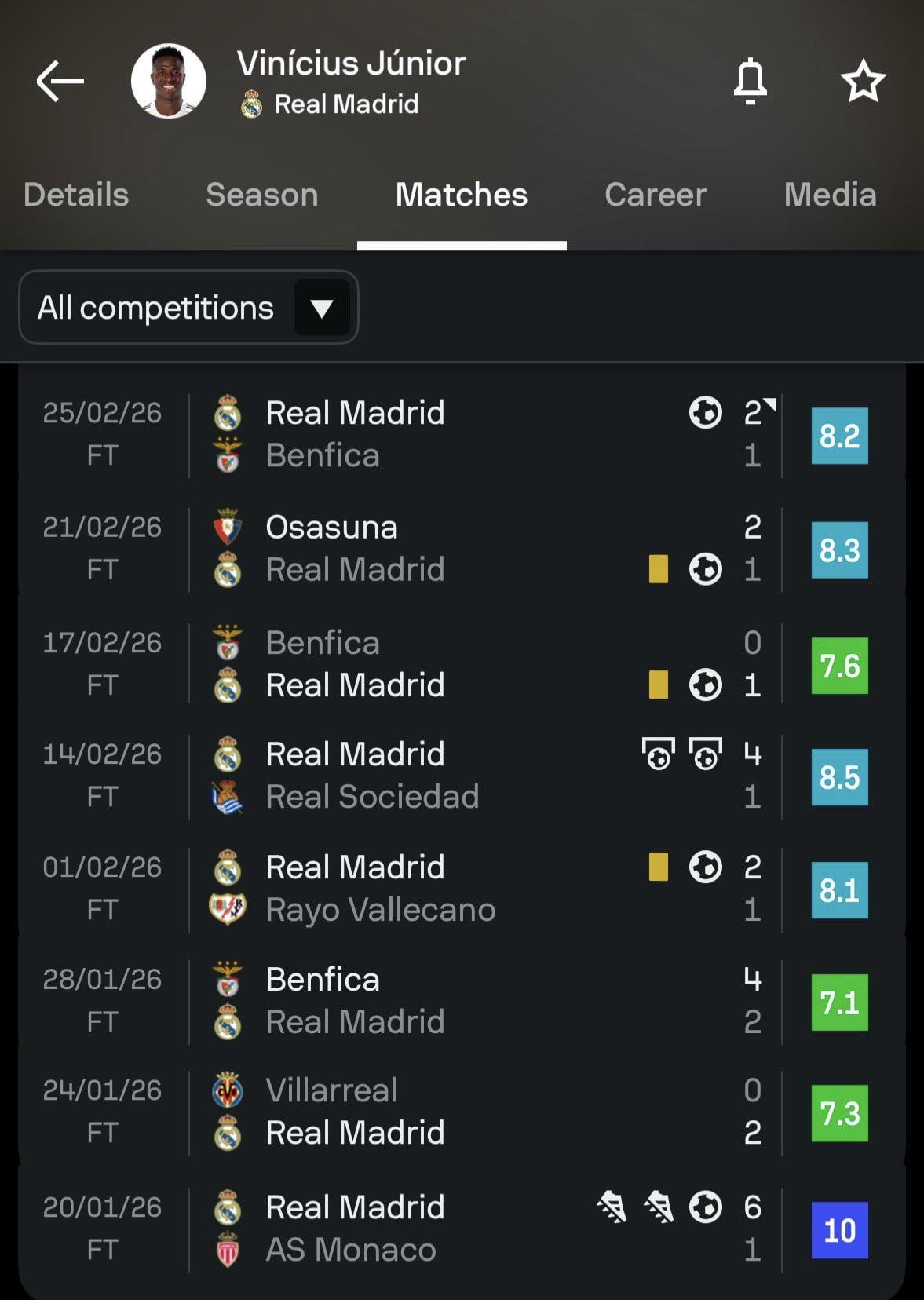Switch to the Details tab
924x1300 pixels.
tap(76, 195)
